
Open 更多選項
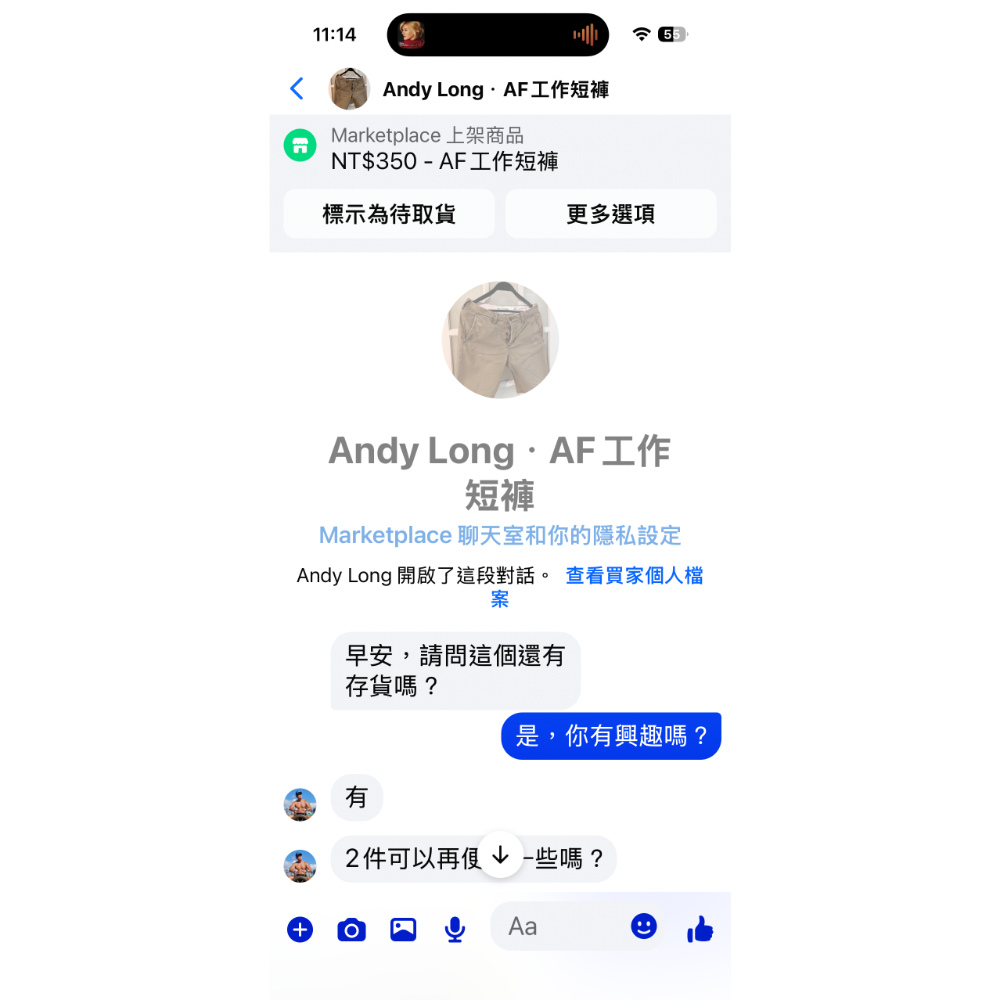(610, 214)
